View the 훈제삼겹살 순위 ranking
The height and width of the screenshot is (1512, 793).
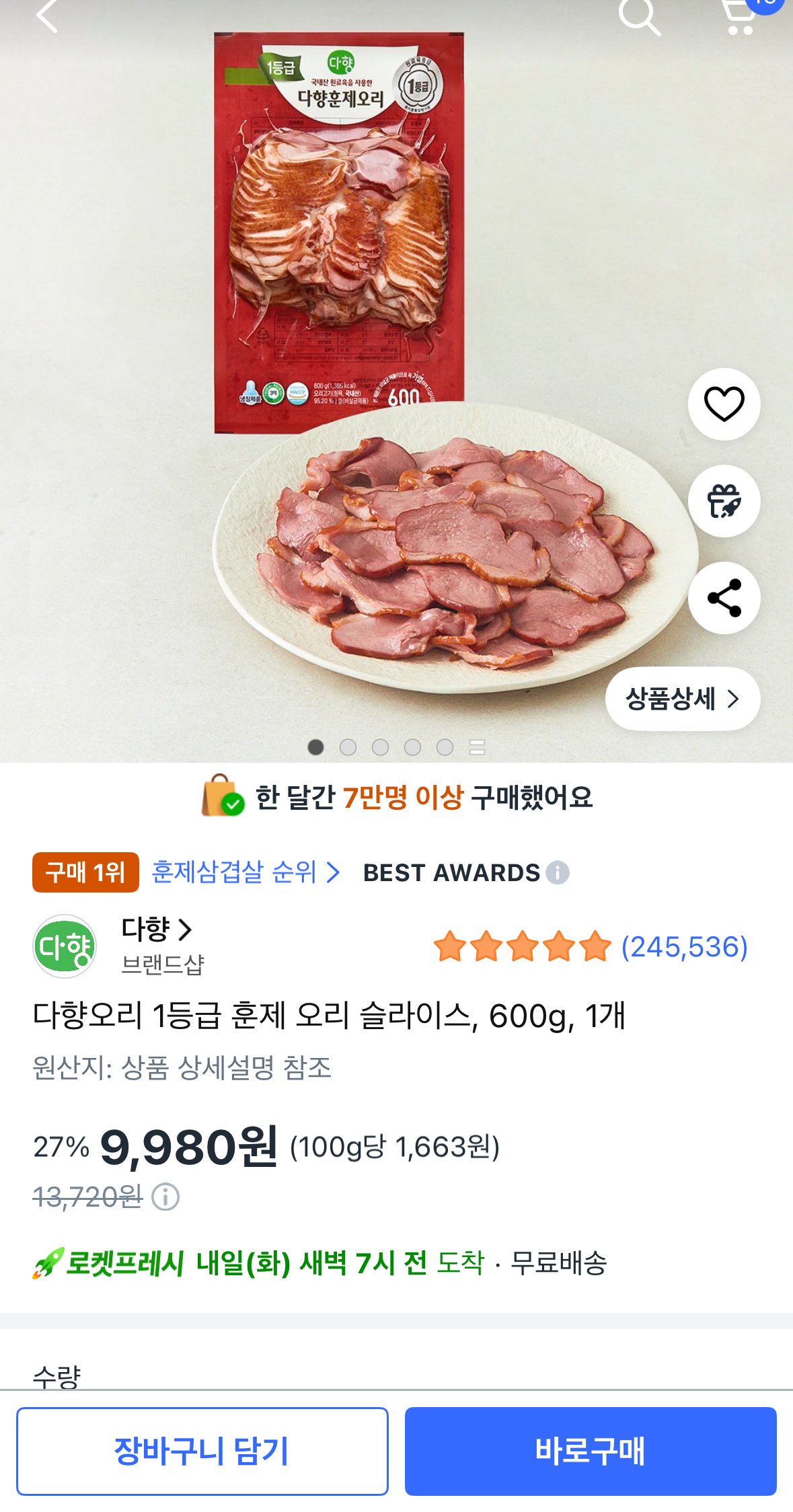[246, 872]
